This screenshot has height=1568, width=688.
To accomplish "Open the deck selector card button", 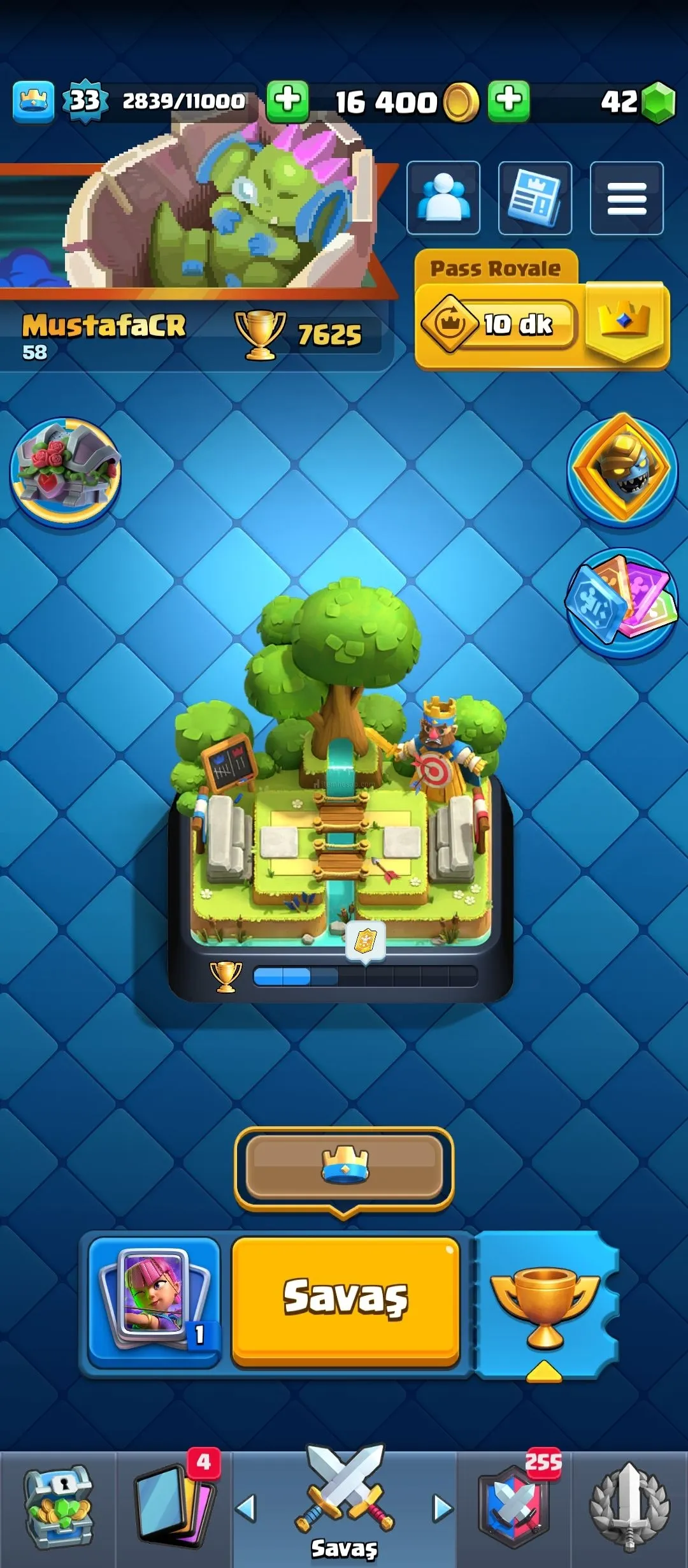I will coord(155,1302).
